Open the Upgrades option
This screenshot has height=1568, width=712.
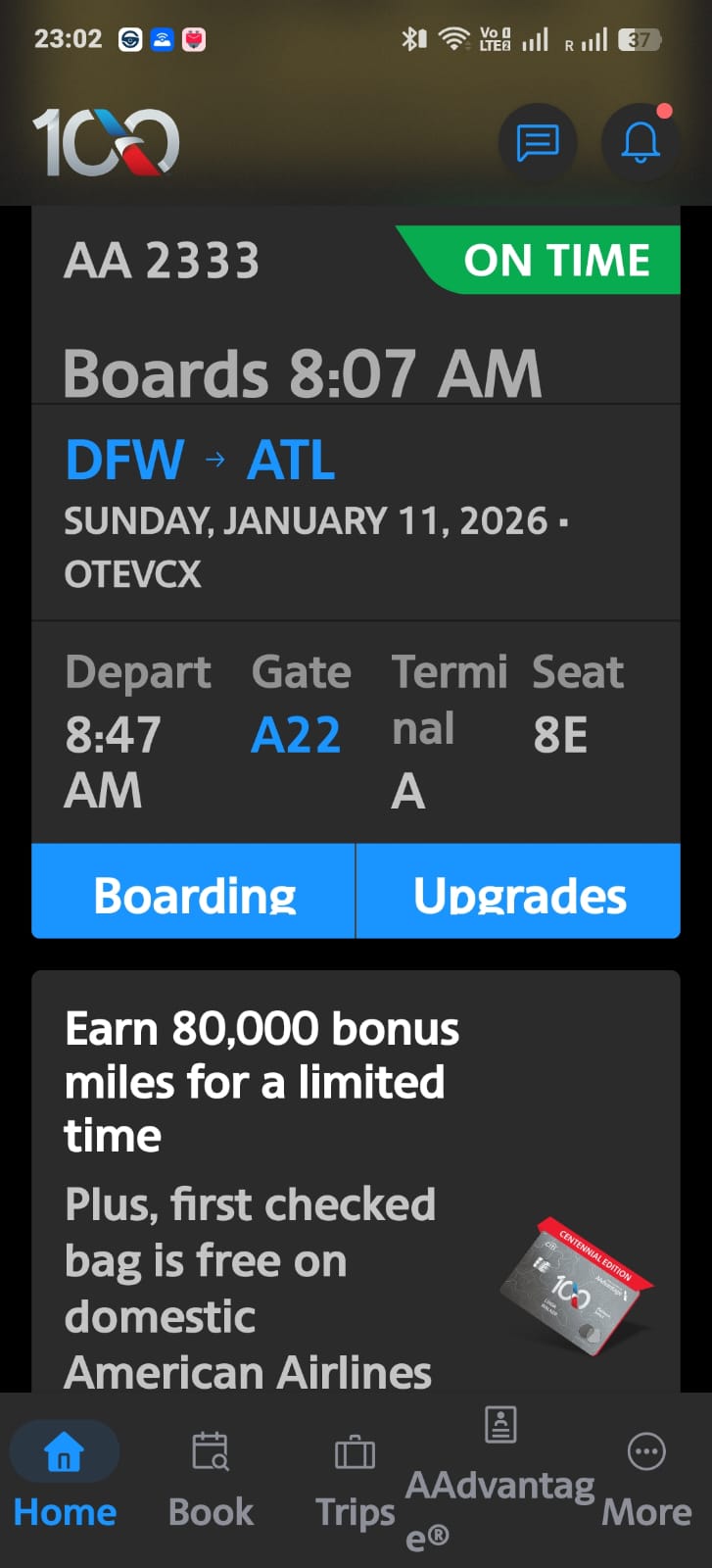(x=519, y=892)
